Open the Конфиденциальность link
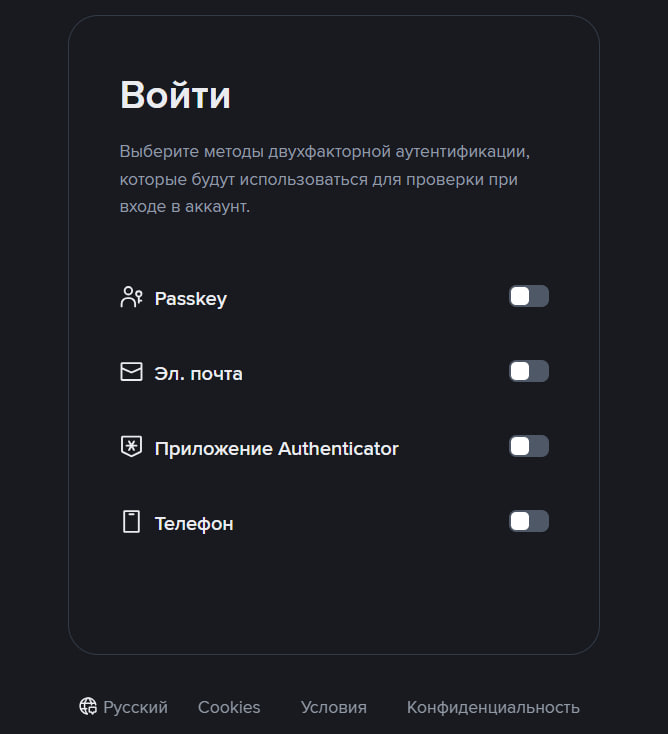 point(493,707)
